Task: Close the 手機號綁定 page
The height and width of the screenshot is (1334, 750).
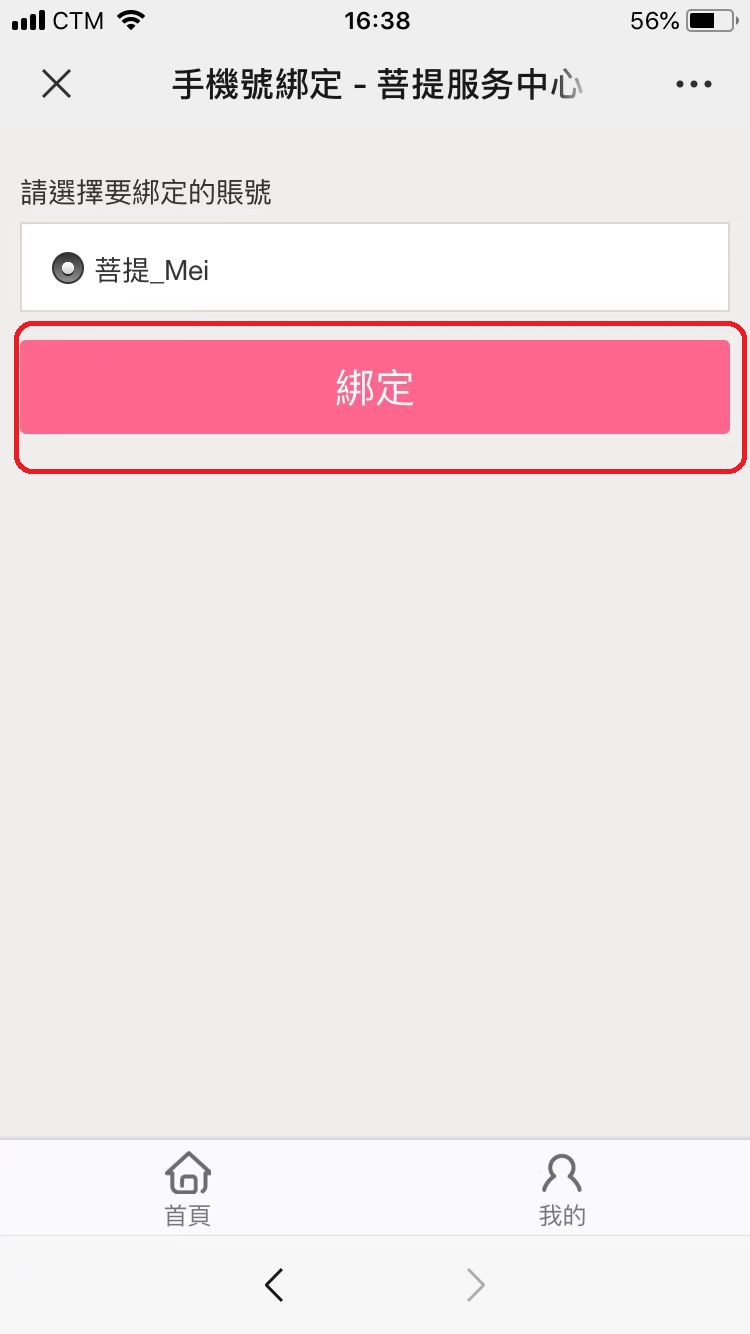Action: [57, 84]
